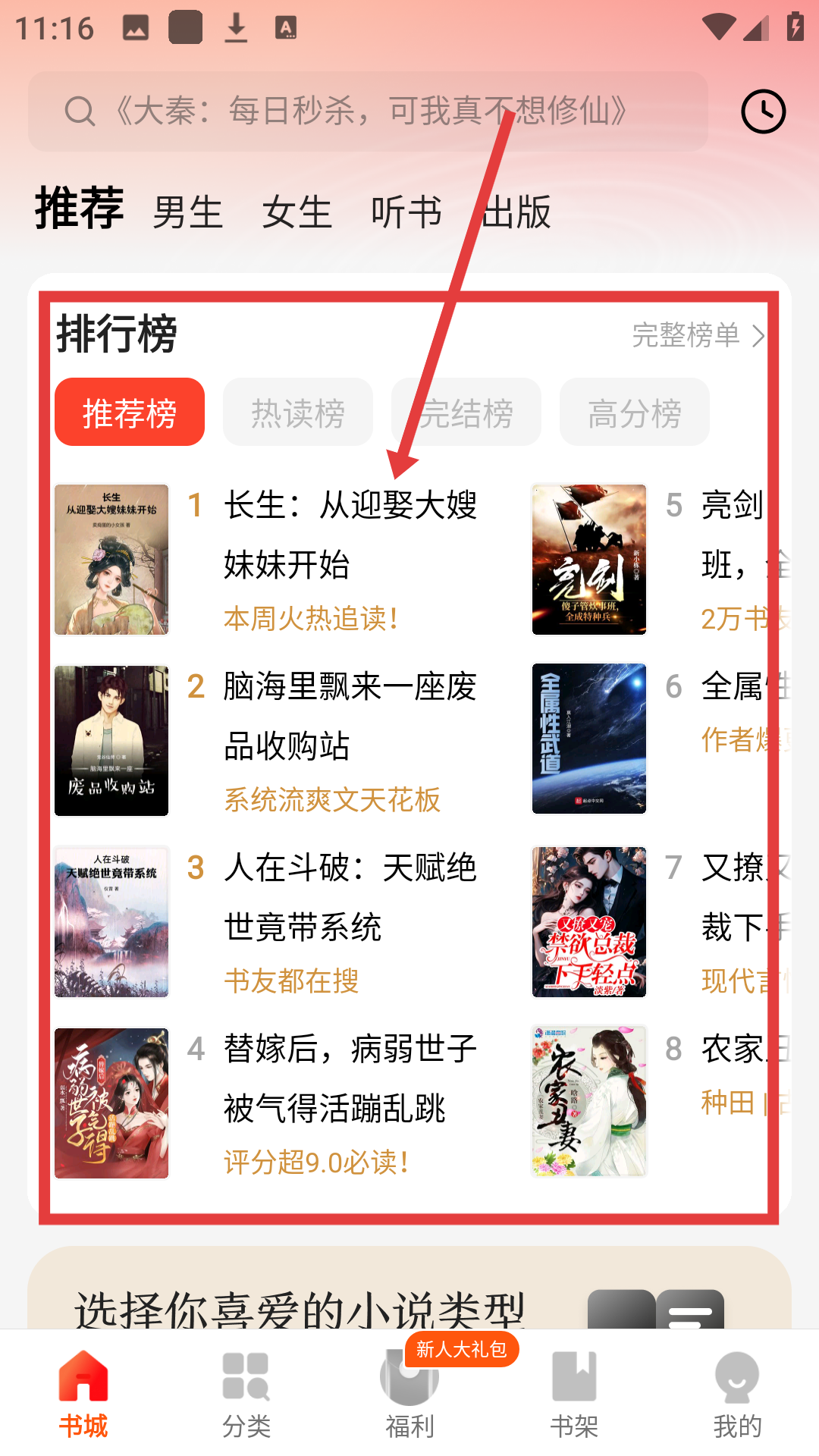Switch to the 听书 tab
The width and height of the screenshot is (819, 1456).
tap(406, 212)
